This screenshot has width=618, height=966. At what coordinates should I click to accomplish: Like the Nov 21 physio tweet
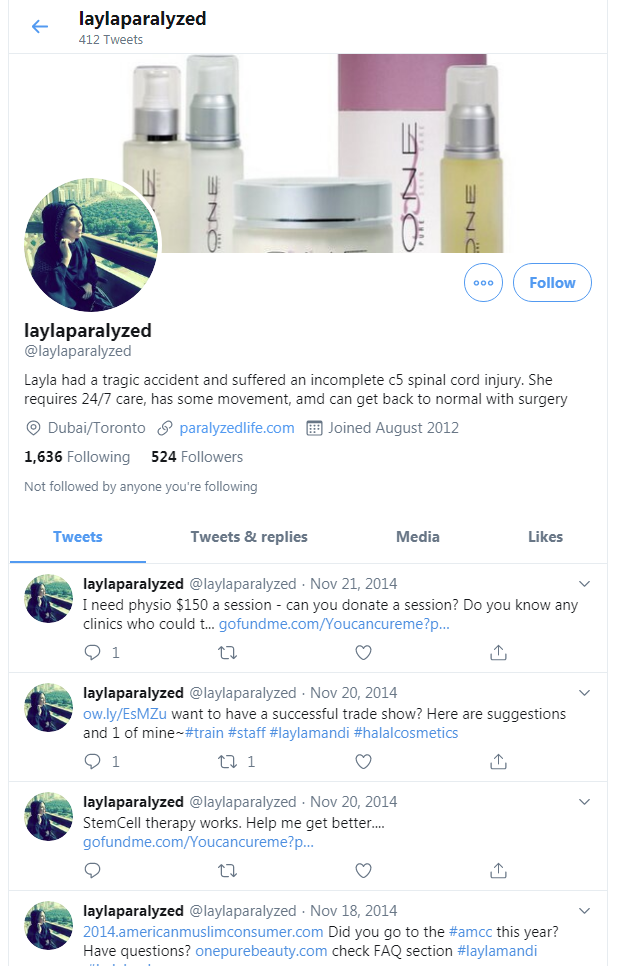(363, 652)
